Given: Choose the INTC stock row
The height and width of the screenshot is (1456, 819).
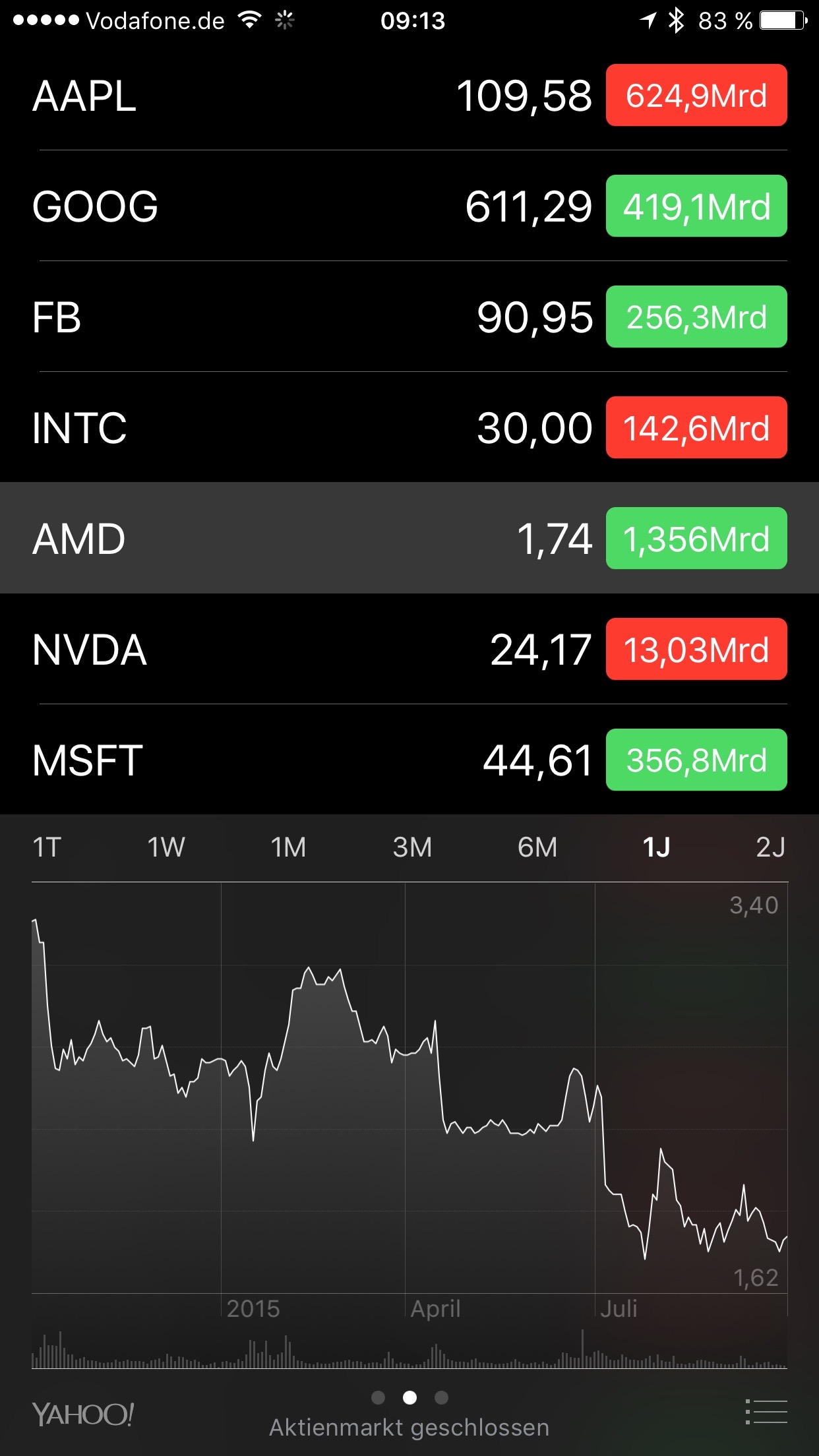Looking at the screenshot, I should [409, 427].
